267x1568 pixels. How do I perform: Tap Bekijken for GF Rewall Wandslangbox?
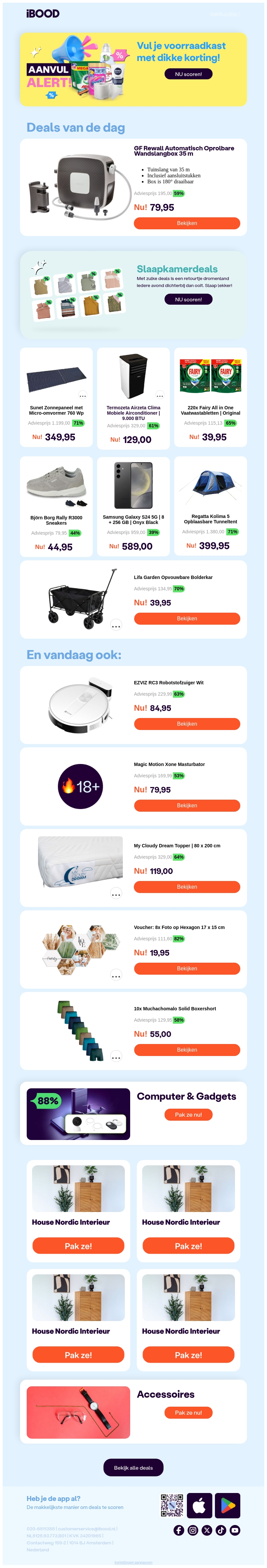point(187,223)
